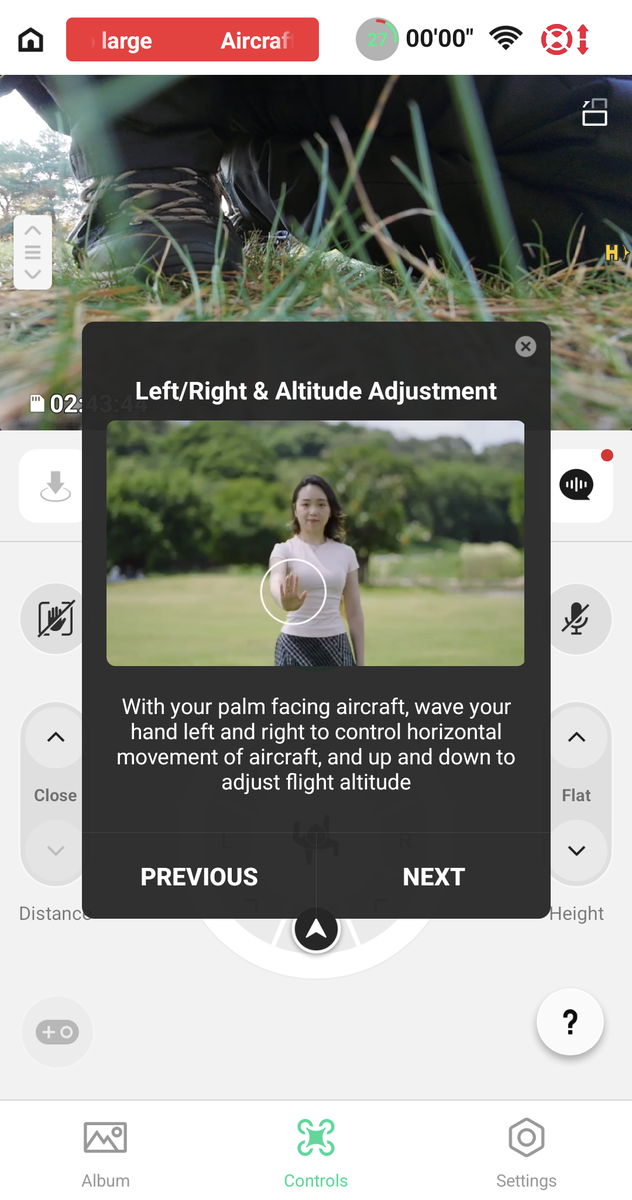632x1200 pixels.
Task: Open the voice message icon
Action: pos(576,485)
